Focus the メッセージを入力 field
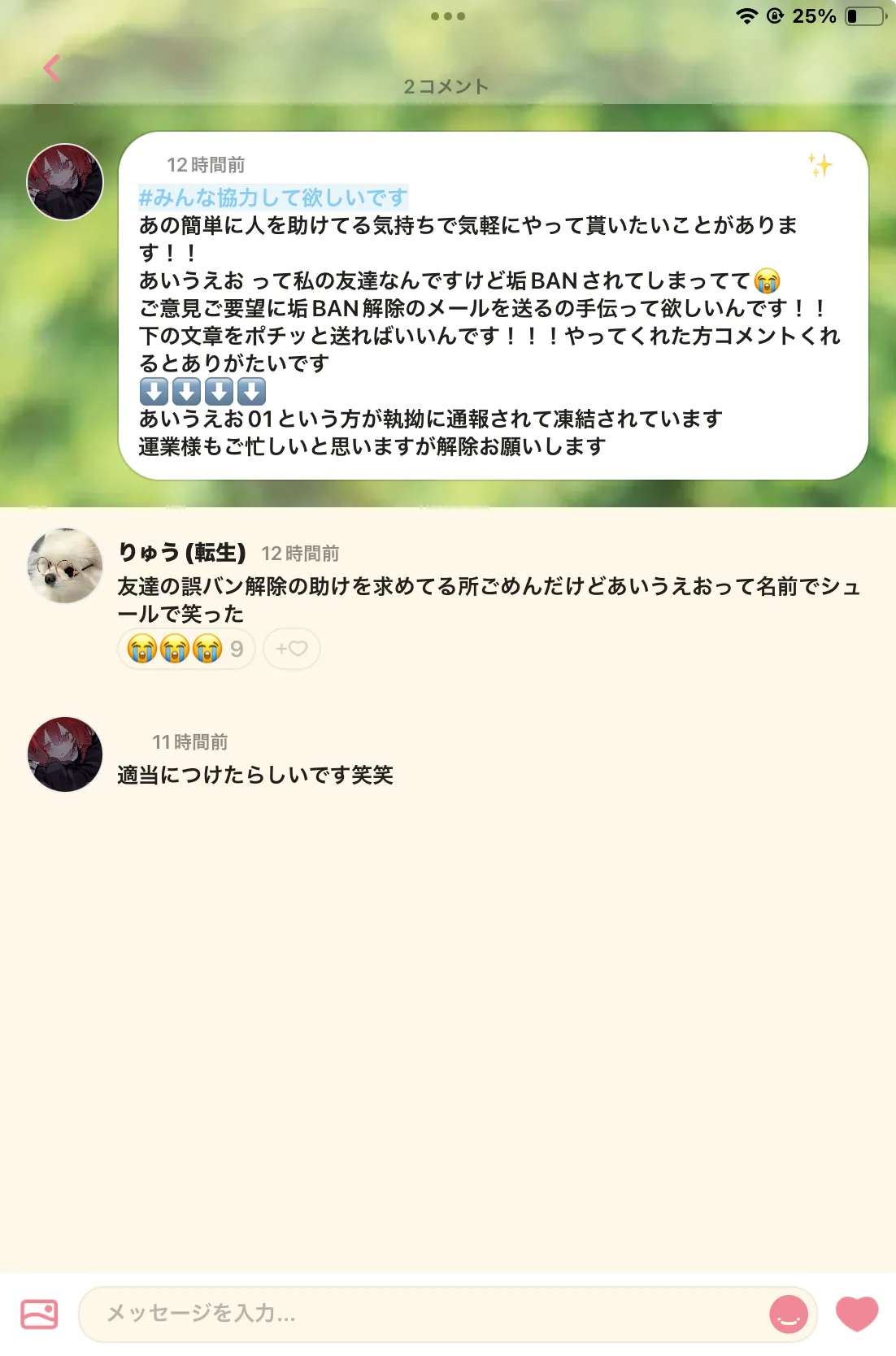Viewport: 896px width, 1356px height. (423, 1314)
